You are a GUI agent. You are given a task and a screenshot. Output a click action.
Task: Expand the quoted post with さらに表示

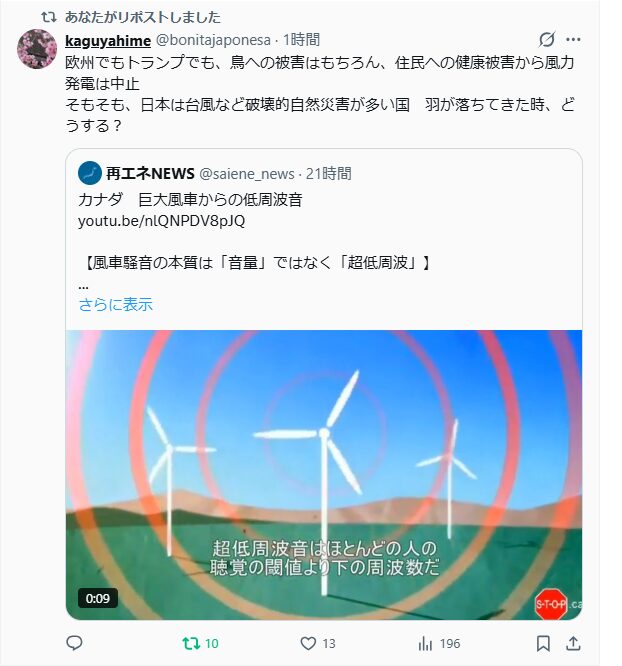tap(116, 305)
